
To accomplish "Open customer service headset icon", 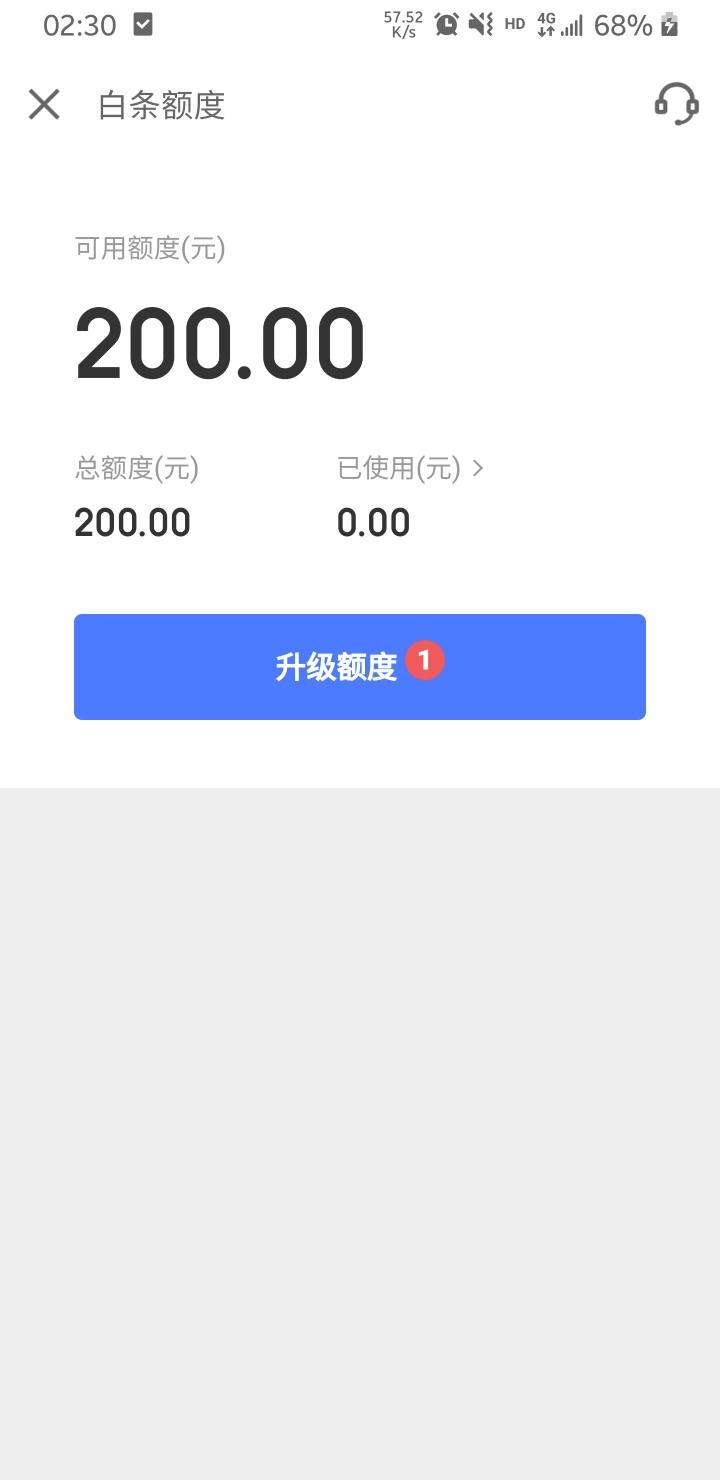I will [x=676, y=104].
